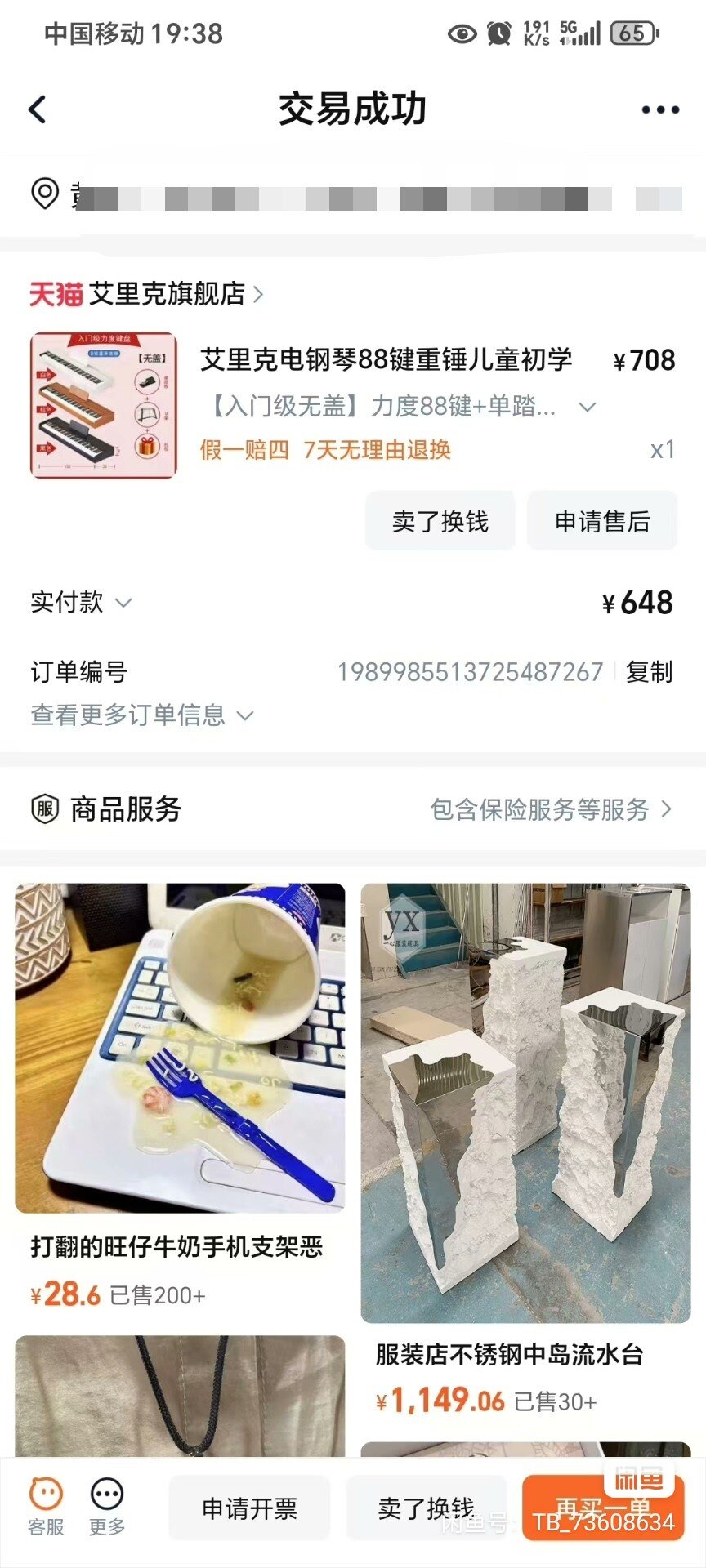The image size is (706, 1568).
Task: Request an invoice with 申请开票
Action: pos(249,1508)
